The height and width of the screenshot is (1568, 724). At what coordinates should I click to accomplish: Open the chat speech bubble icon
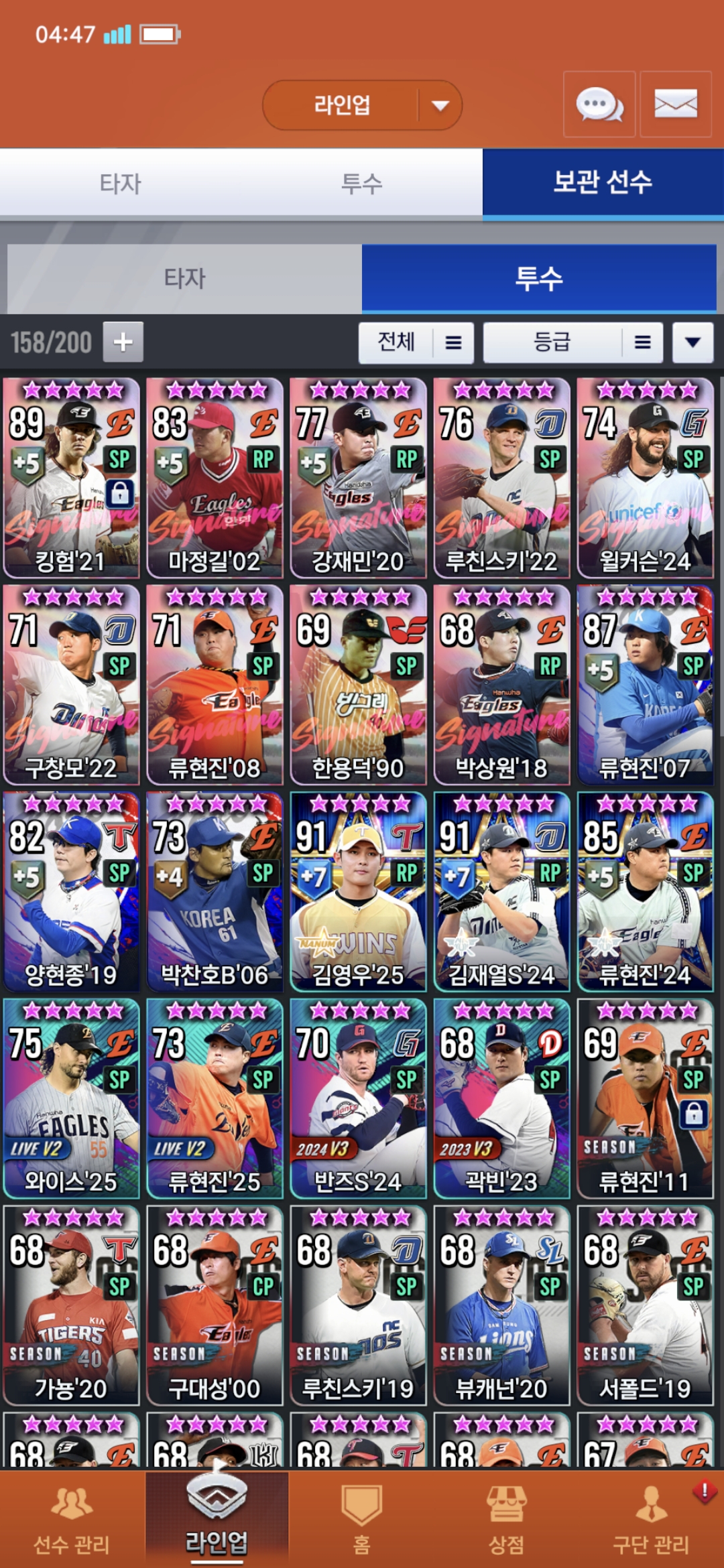599,105
